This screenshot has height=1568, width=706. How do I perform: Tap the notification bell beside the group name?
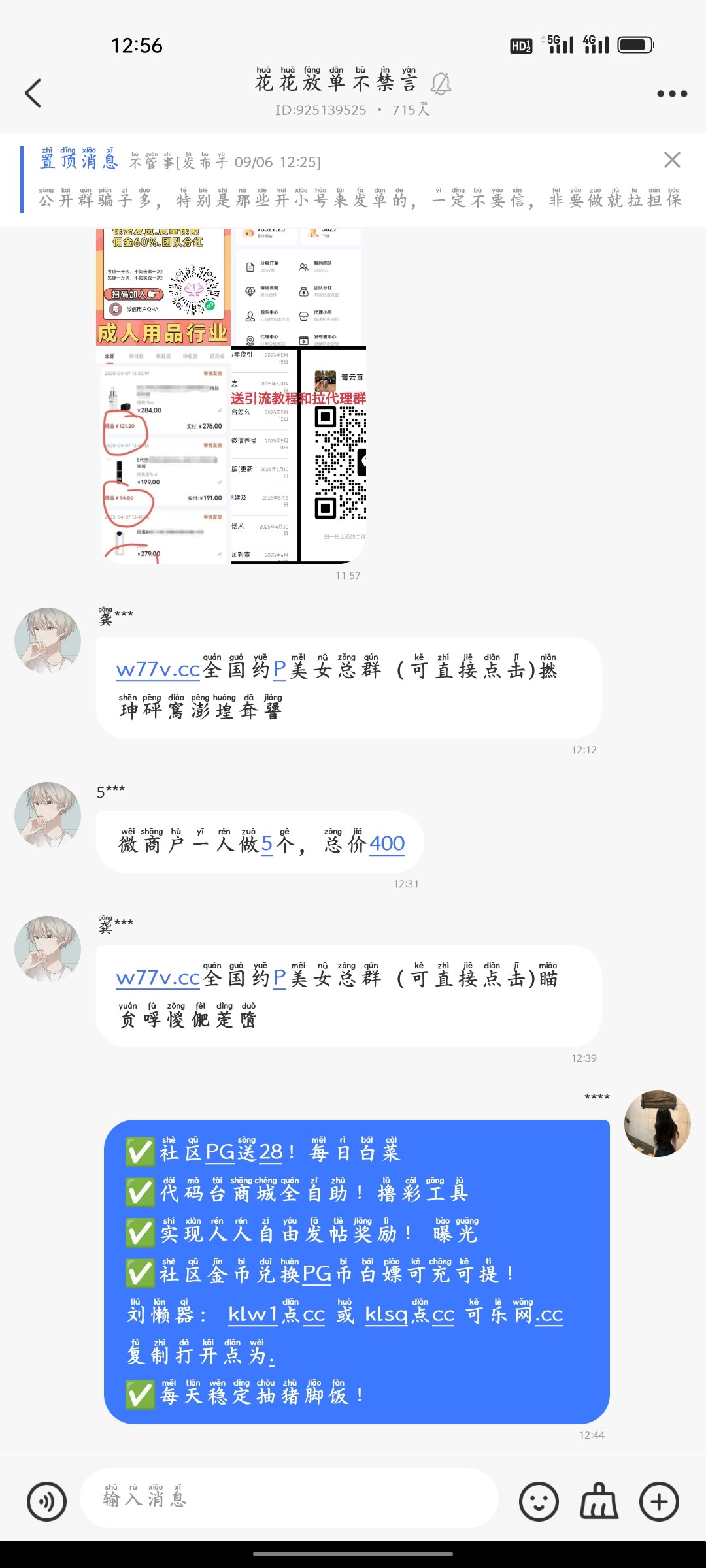click(442, 84)
